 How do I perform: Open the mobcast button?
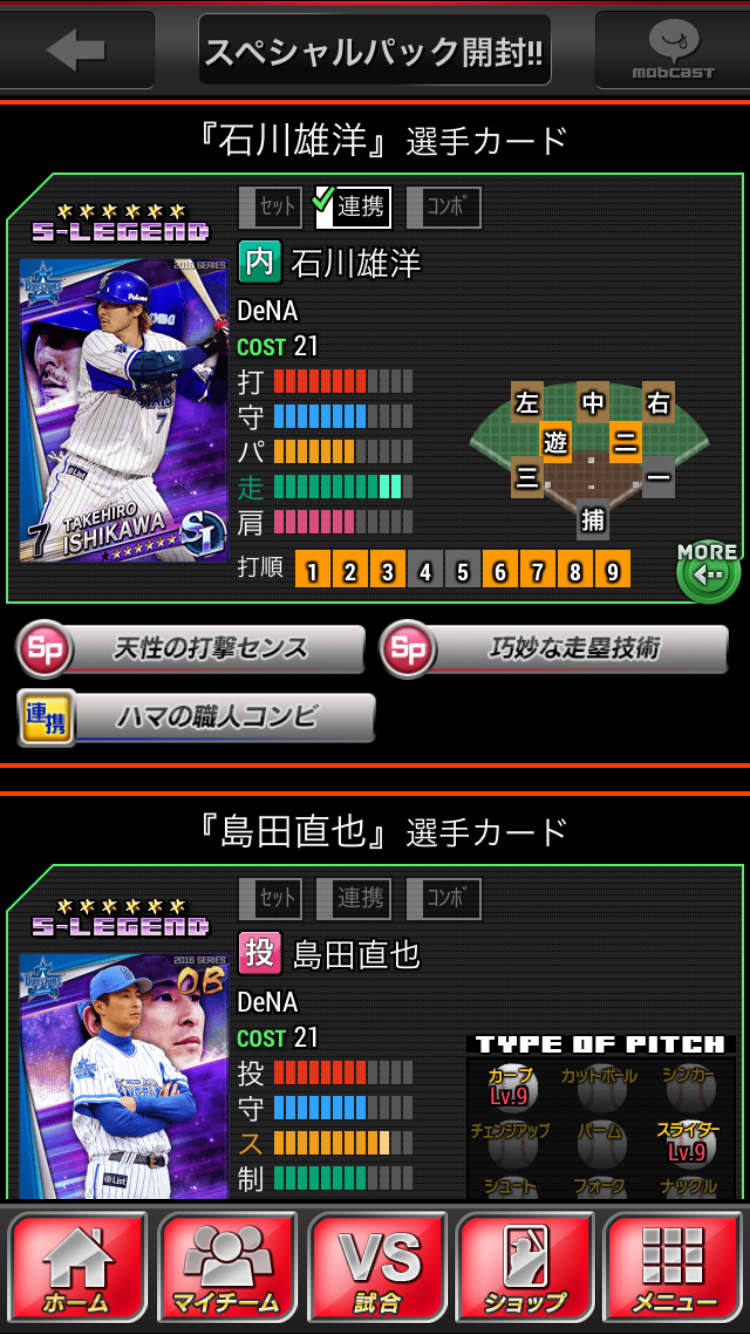click(671, 50)
